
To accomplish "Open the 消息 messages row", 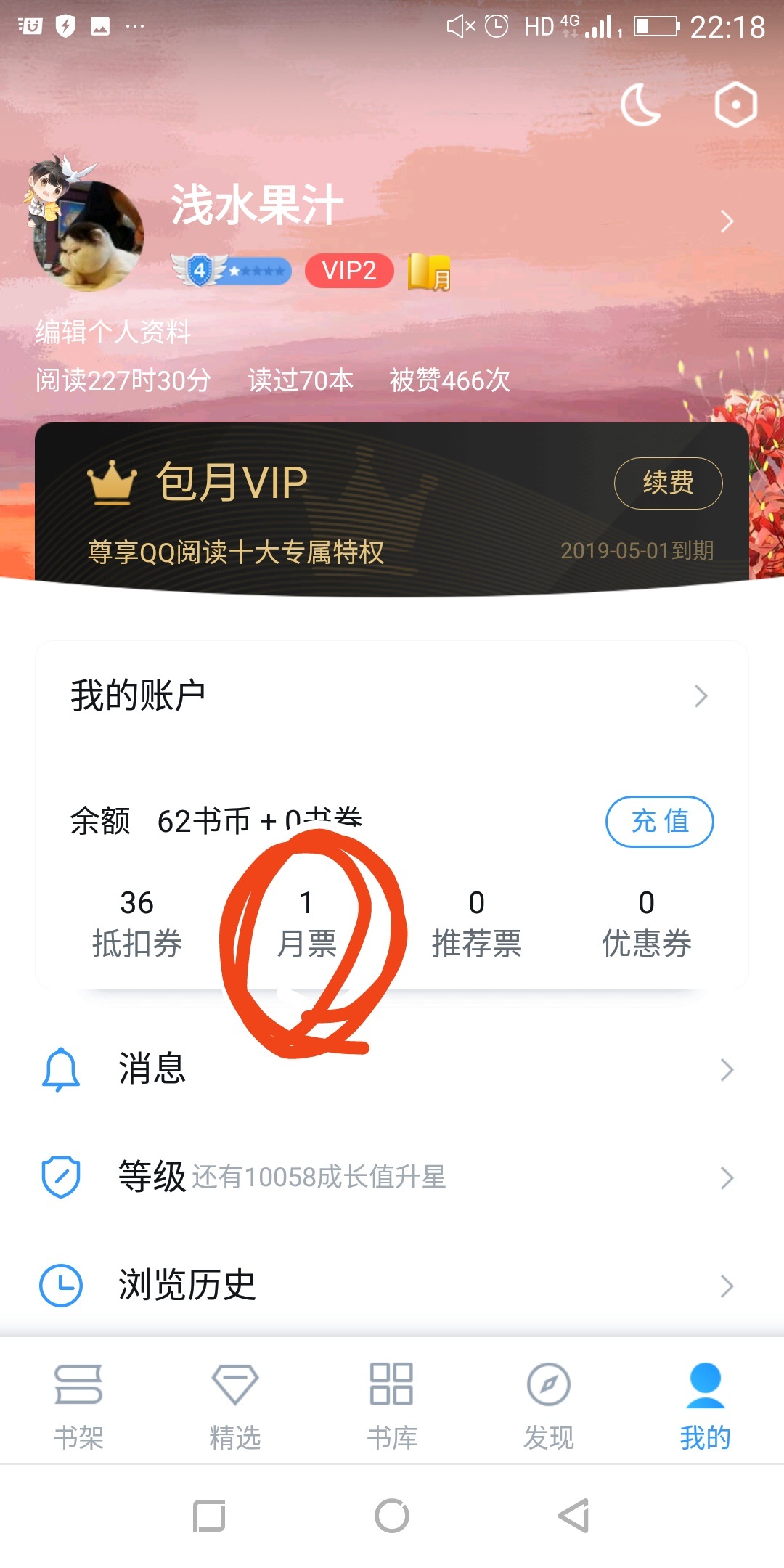I will point(392,1069).
